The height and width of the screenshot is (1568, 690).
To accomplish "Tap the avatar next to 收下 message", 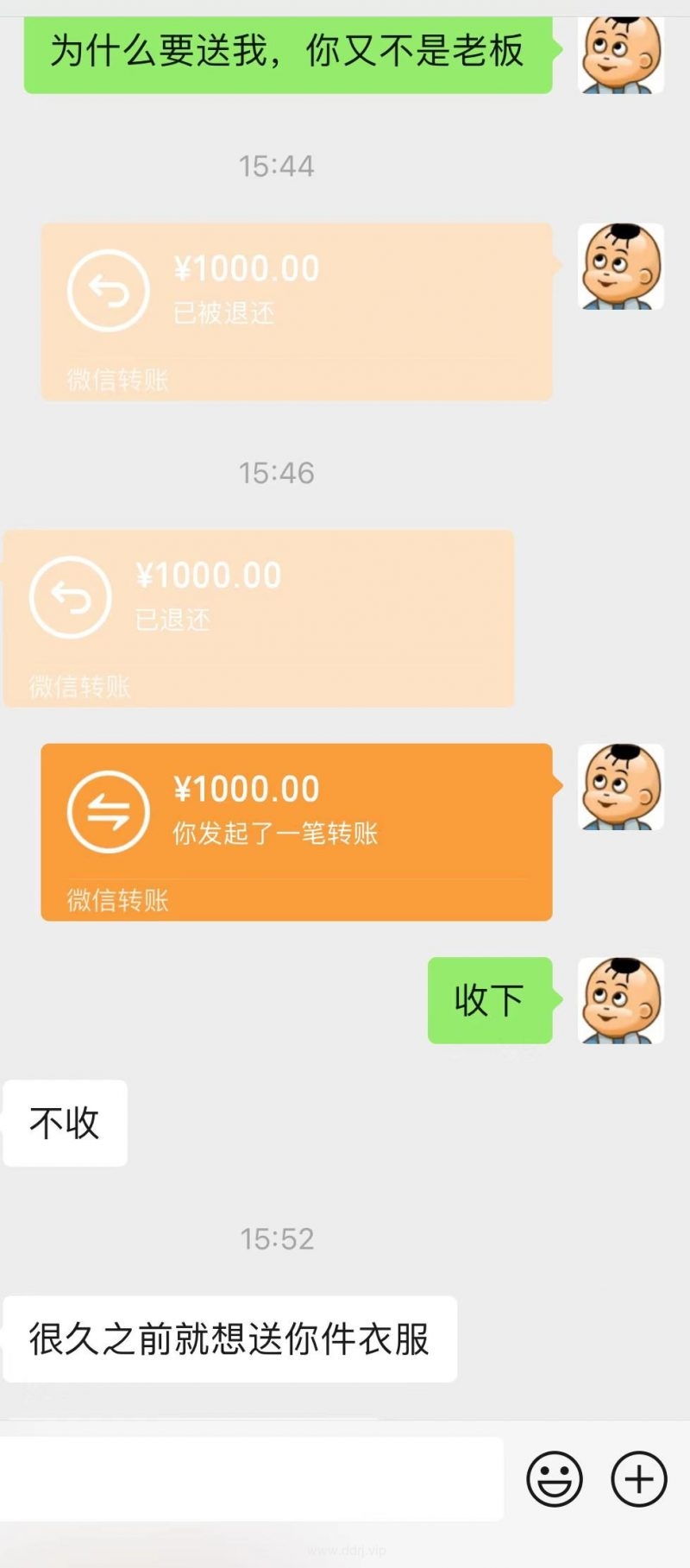I will point(620,1000).
